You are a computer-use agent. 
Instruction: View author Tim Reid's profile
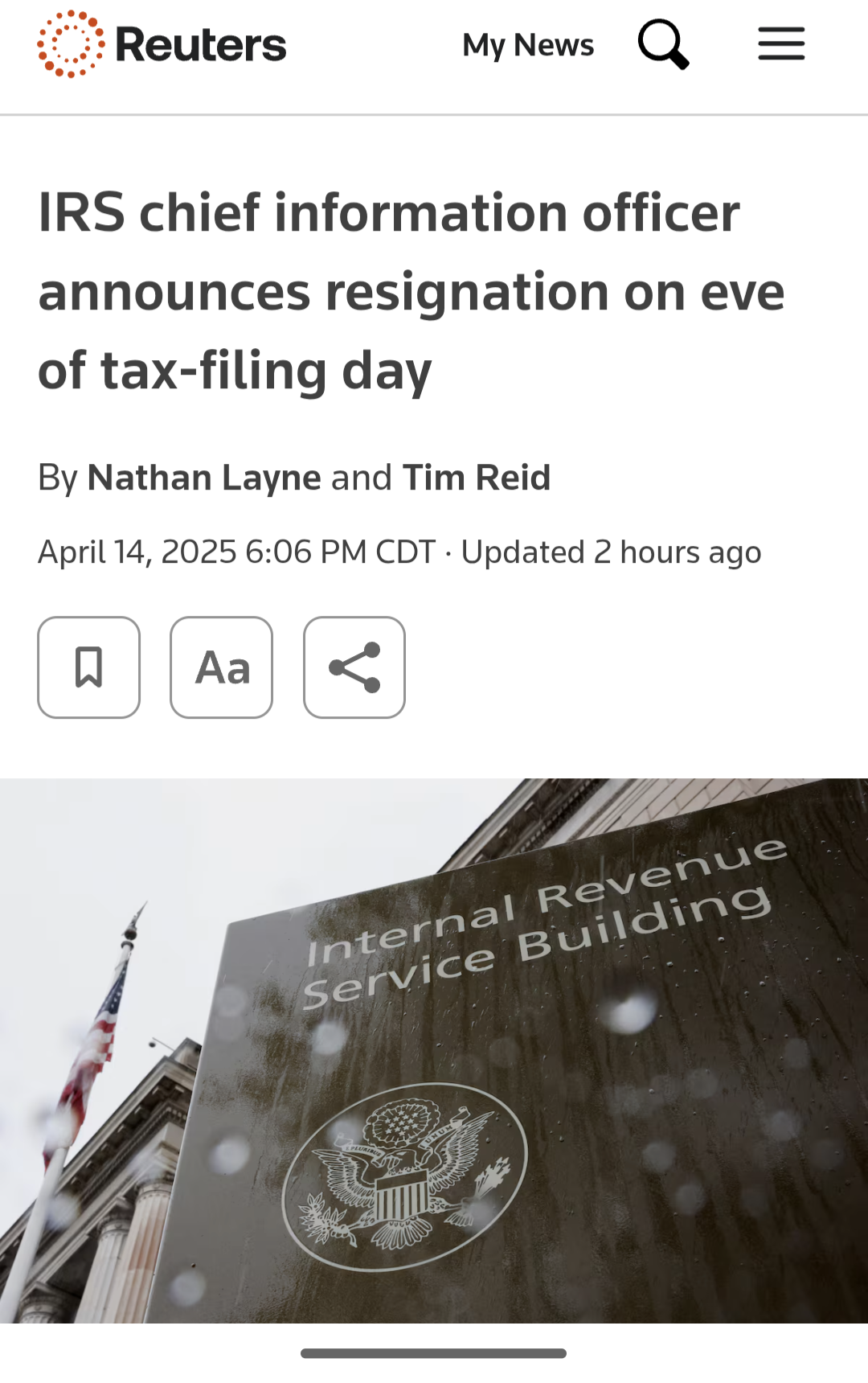click(x=477, y=478)
